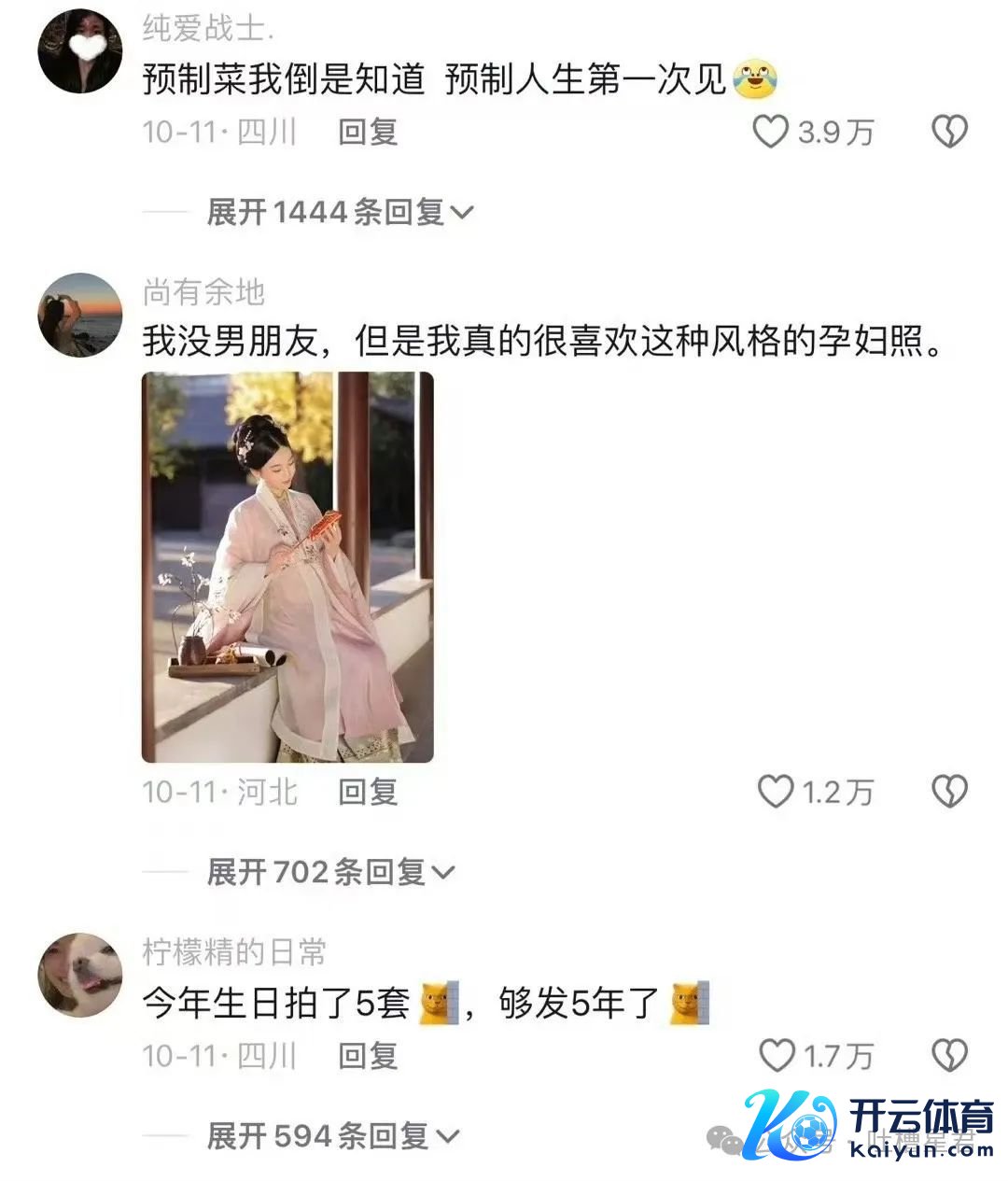Open 柠檬精的日常's profile avatar
This screenshot has width=1008, height=1181.
pos(80,976)
